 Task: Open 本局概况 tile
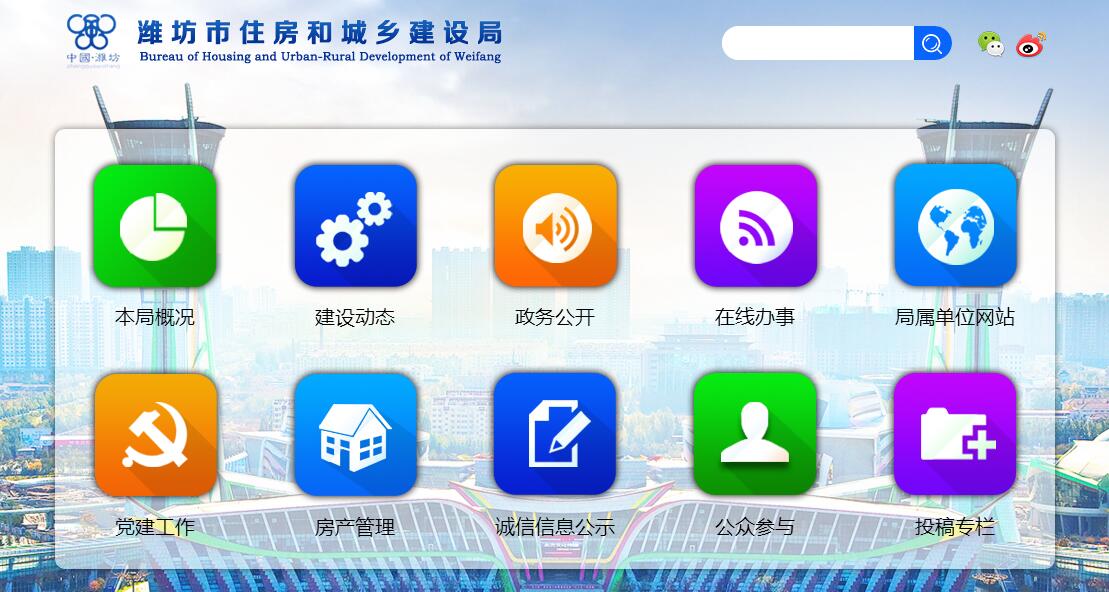155,227
